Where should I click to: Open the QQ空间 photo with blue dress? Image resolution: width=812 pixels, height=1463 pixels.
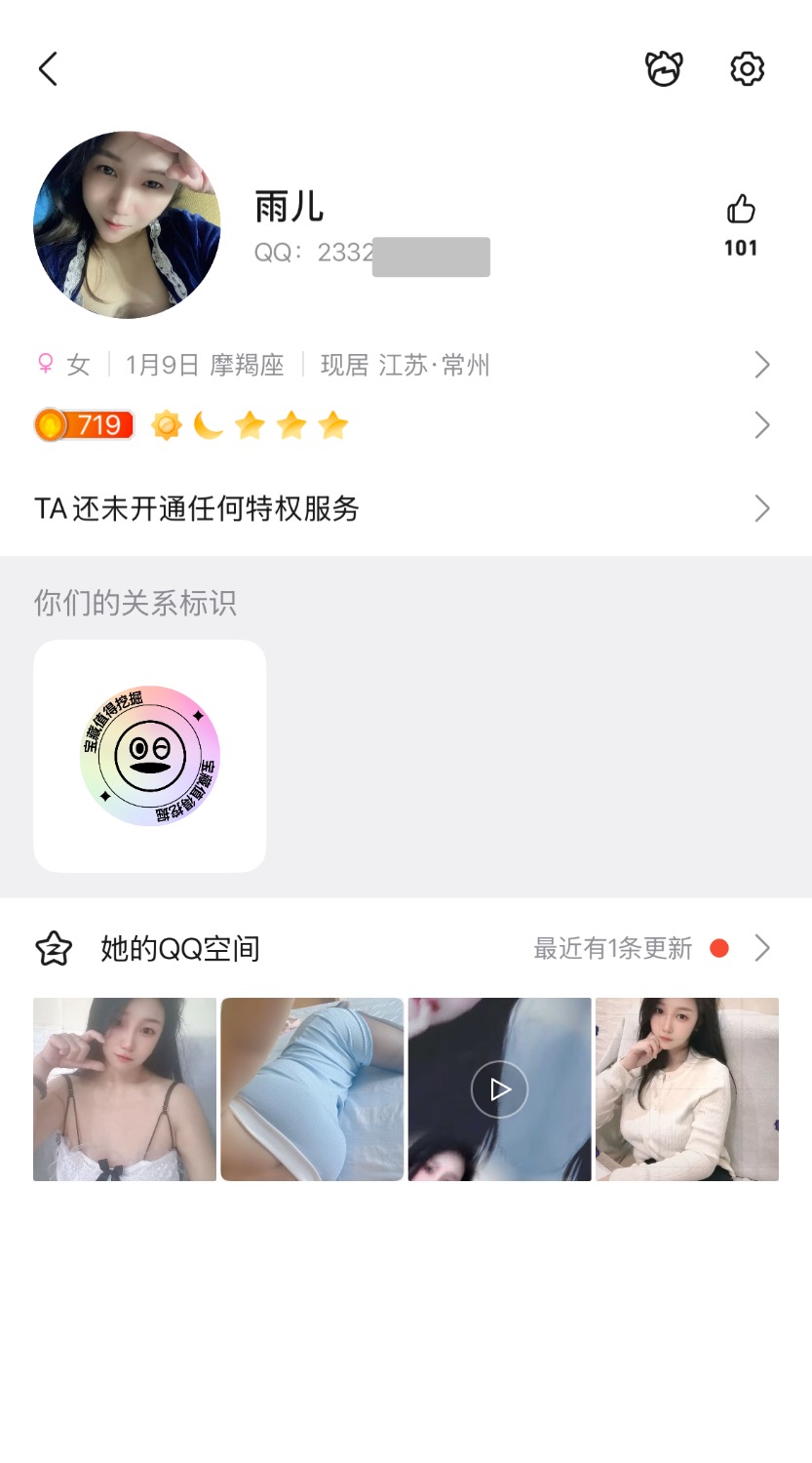coord(312,1089)
